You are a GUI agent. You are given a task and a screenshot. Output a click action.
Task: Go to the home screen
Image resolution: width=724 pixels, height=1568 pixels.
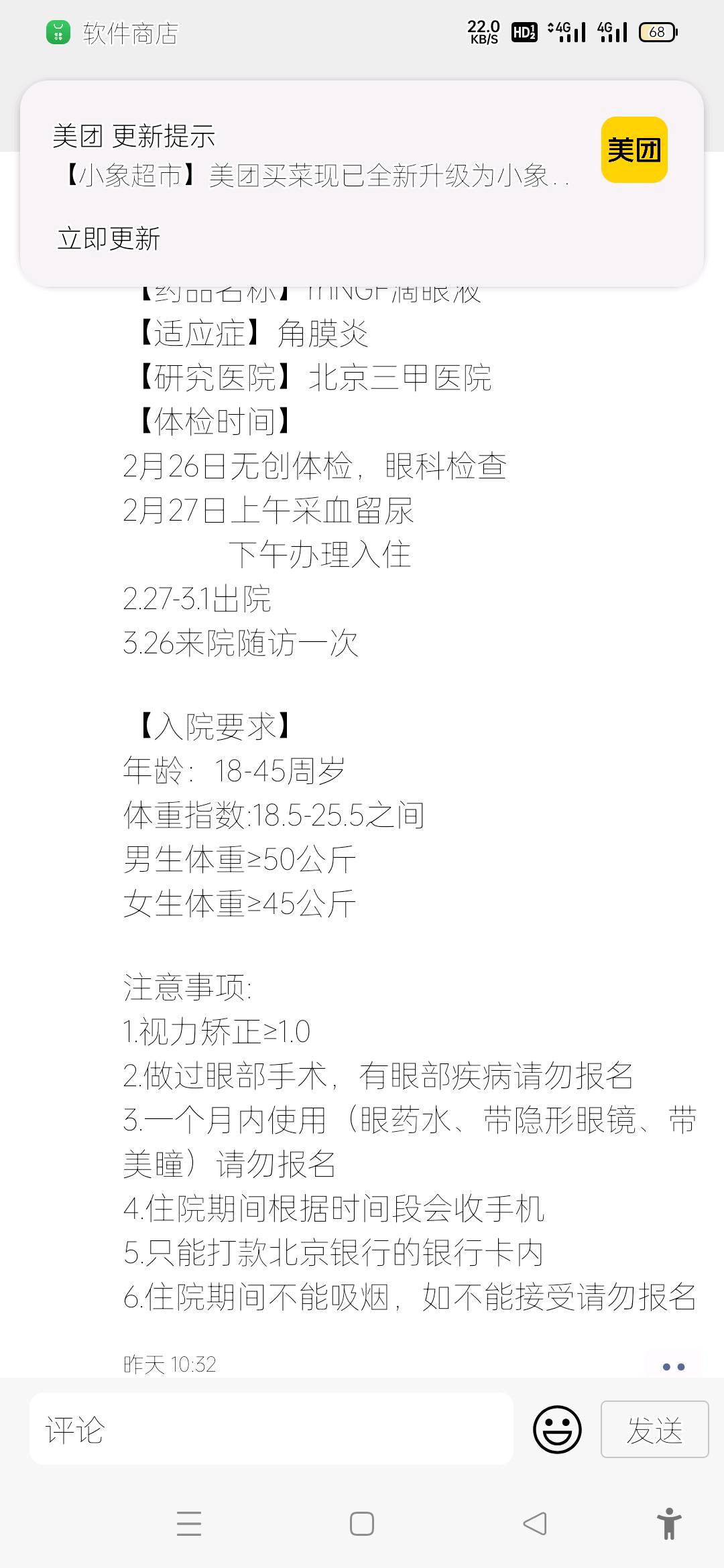[x=362, y=1524]
